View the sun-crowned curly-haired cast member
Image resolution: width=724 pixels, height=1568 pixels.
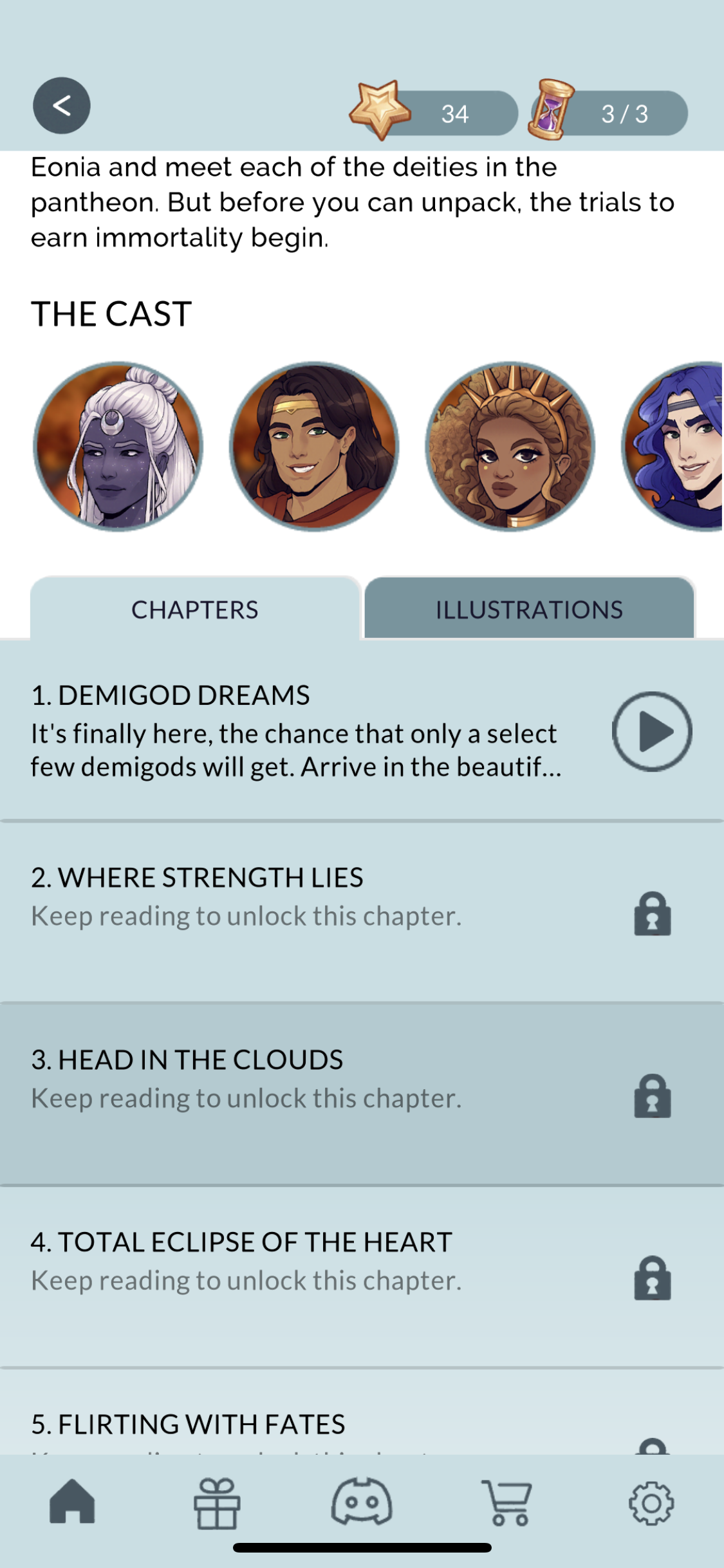click(510, 447)
